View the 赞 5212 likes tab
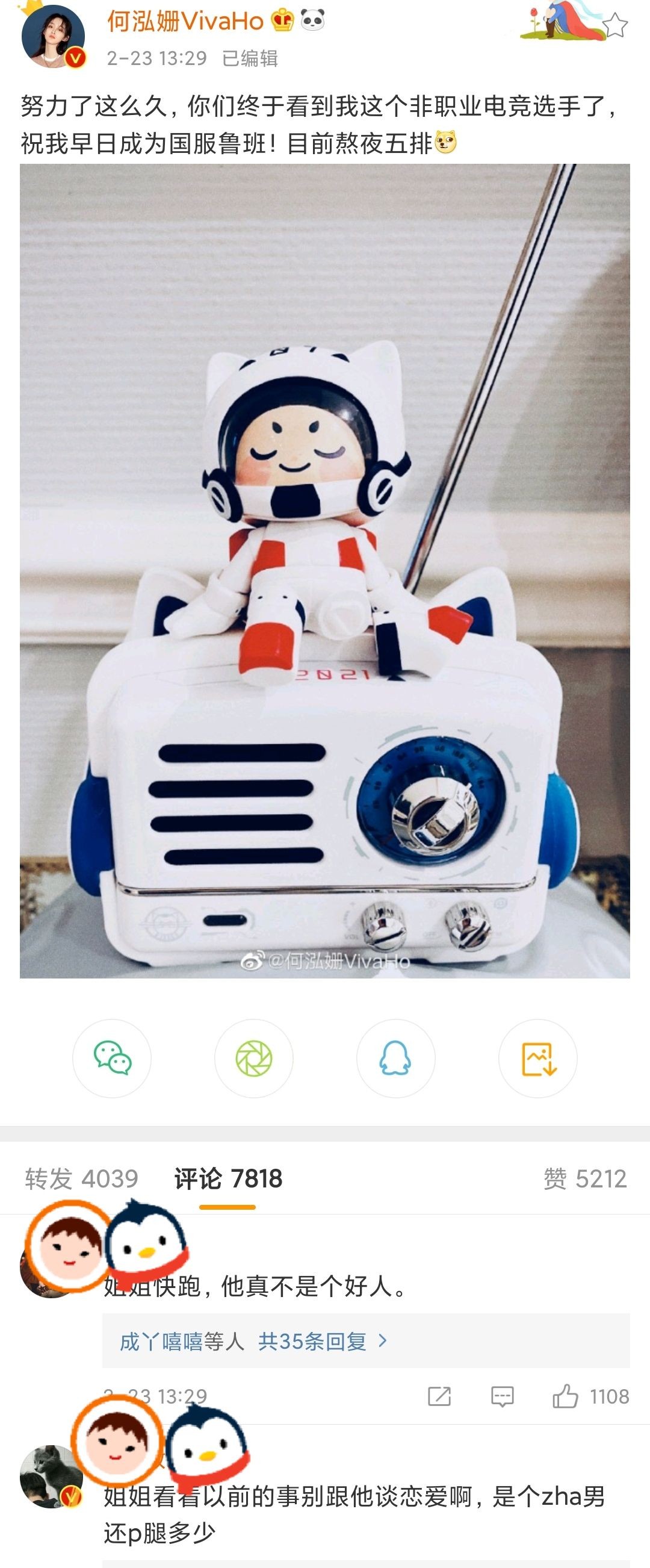Screen dimensions: 650x1568 (584, 1178)
